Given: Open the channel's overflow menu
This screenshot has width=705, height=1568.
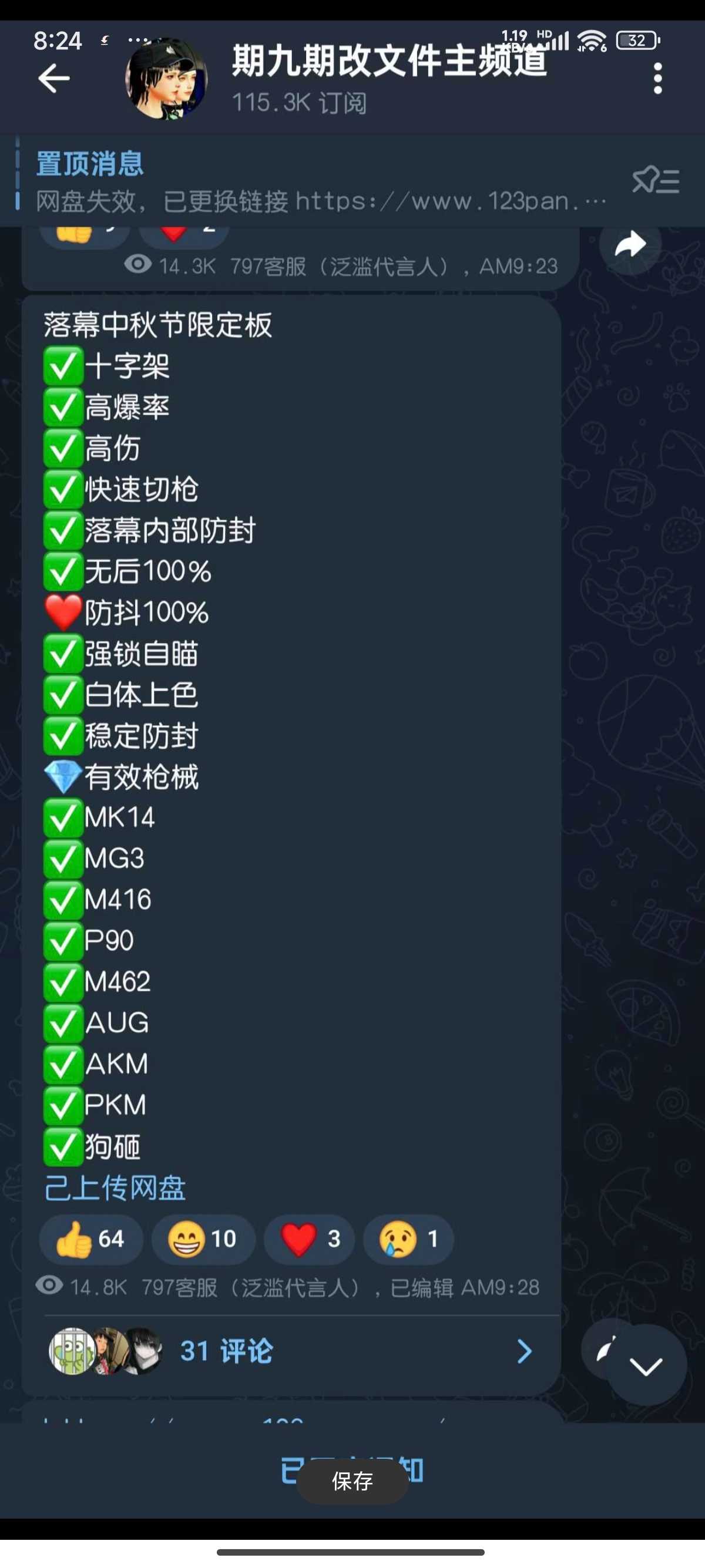Looking at the screenshot, I should point(657,79).
